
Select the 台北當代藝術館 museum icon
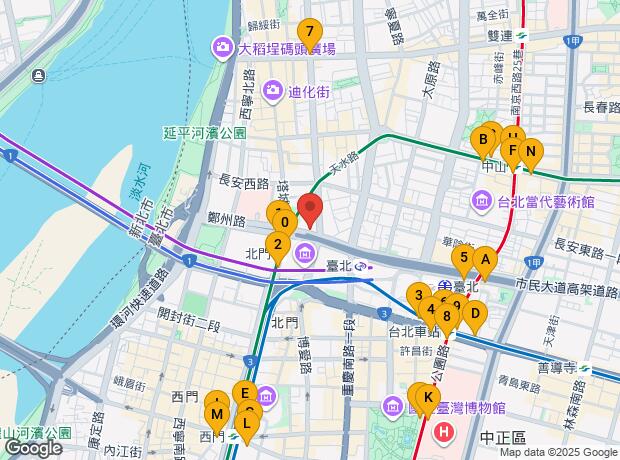(483, 201)
